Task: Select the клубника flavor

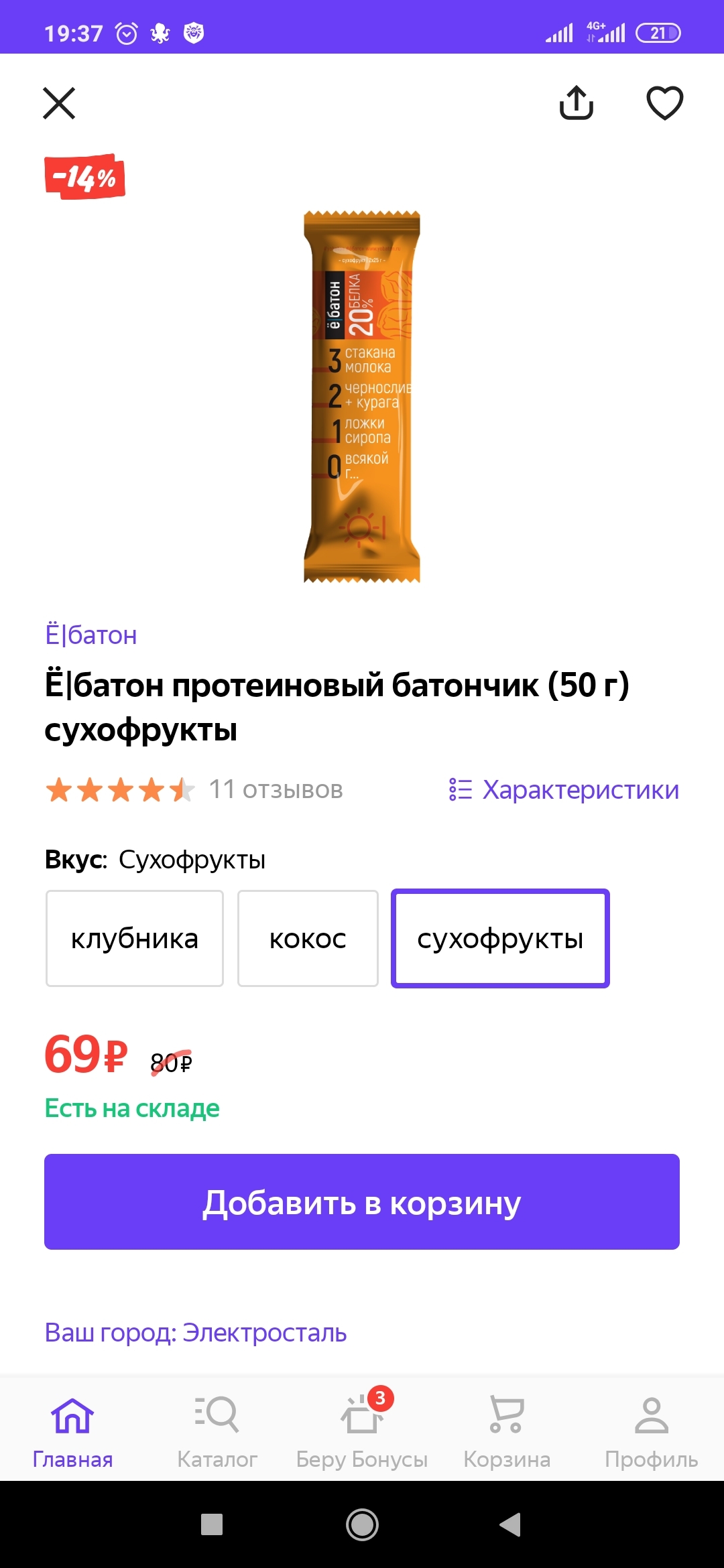Action: coord(135,938)
